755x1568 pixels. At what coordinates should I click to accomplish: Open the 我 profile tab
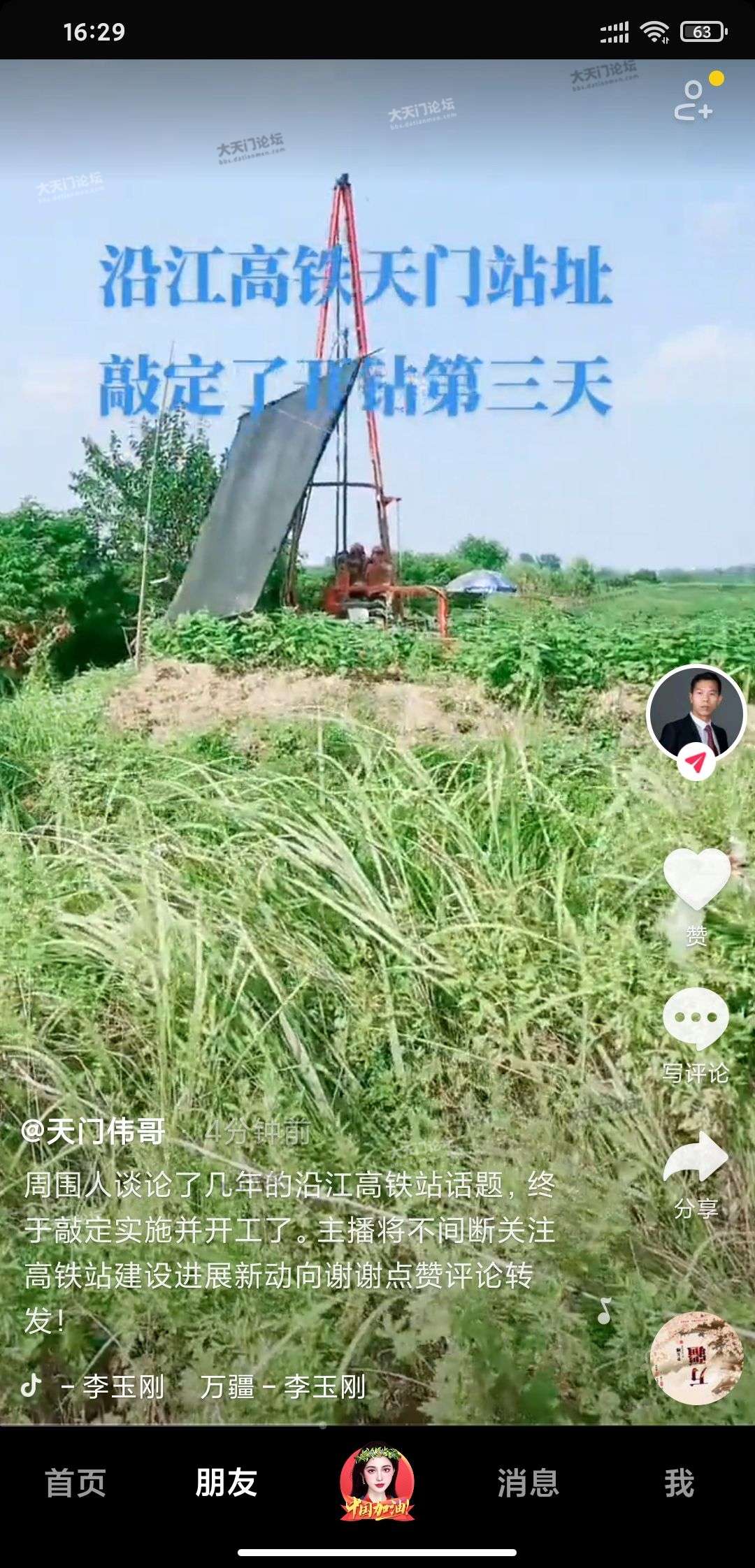pyautogui.click(x=679, y=1483)
